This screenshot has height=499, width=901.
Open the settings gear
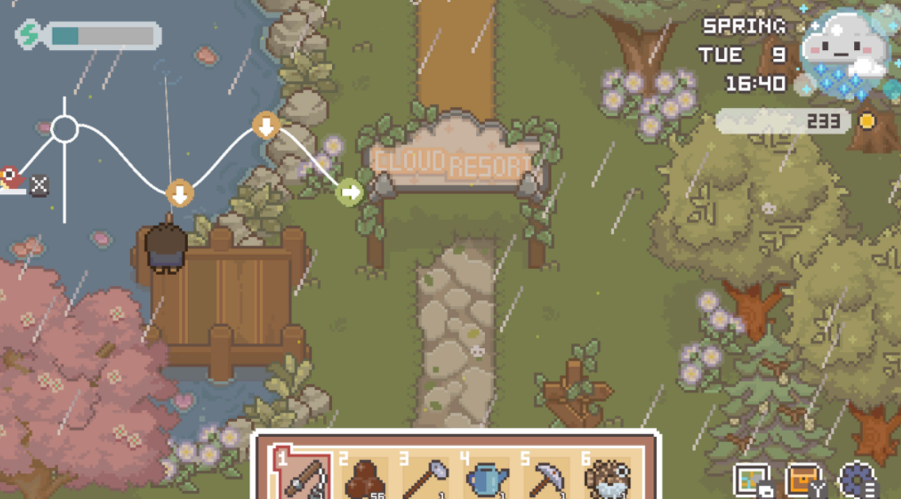pos(857,480)
